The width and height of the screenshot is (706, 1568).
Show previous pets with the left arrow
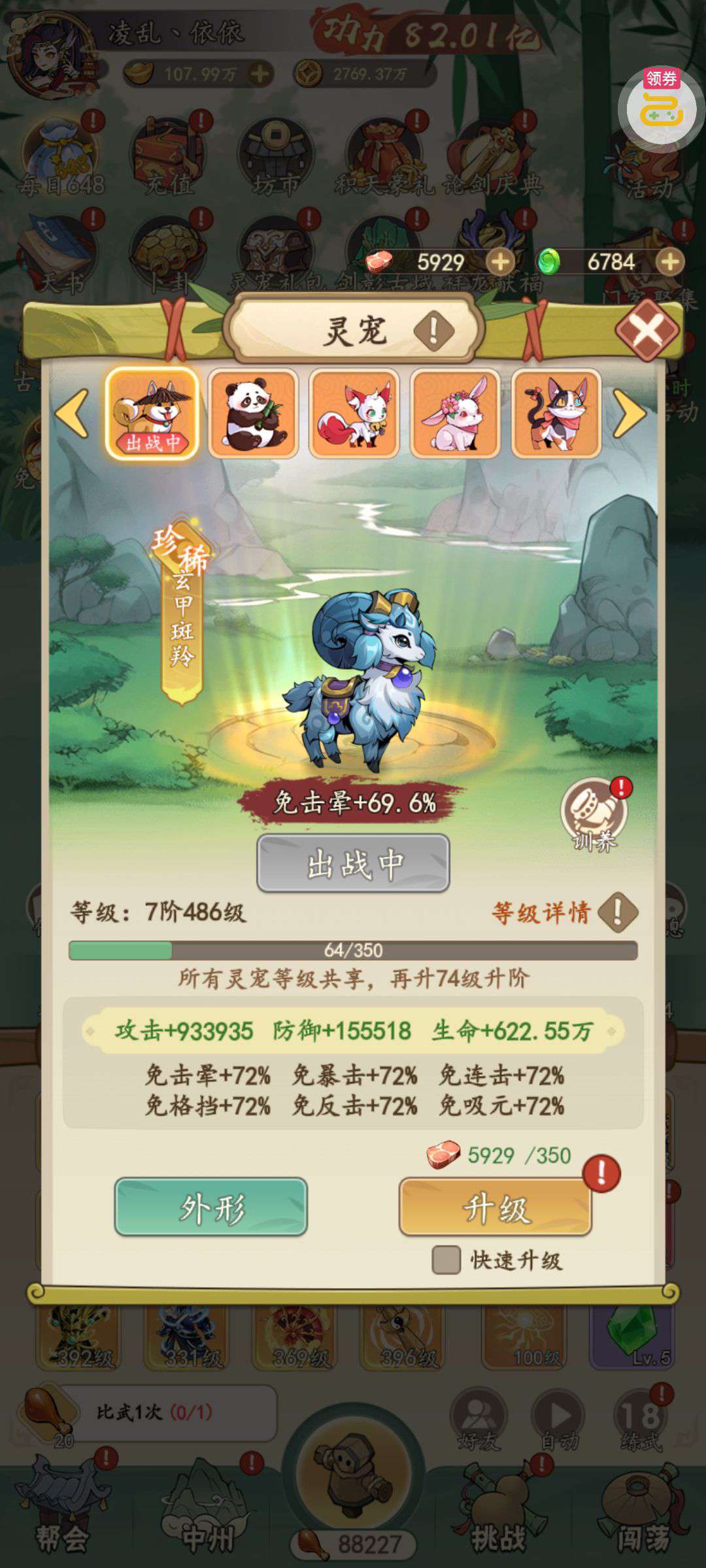pyautogui.click(x=73, y=414)
